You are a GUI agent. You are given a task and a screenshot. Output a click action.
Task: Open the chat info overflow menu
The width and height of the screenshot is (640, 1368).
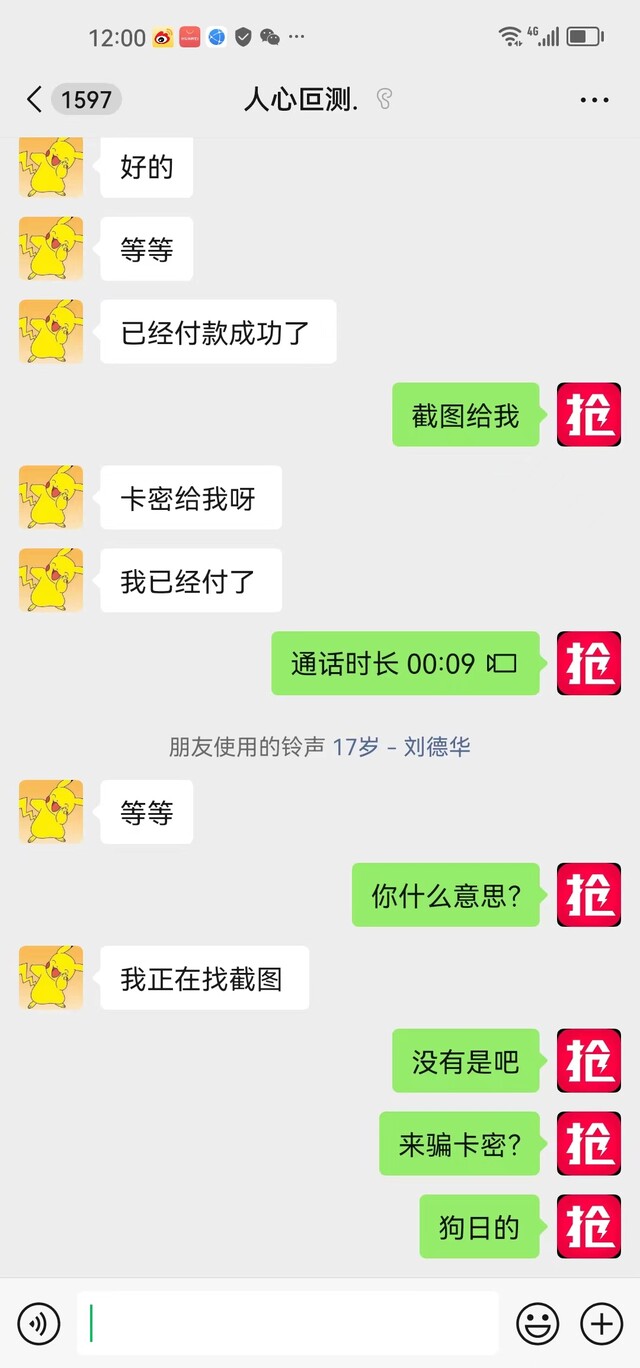tap(594, 100)
